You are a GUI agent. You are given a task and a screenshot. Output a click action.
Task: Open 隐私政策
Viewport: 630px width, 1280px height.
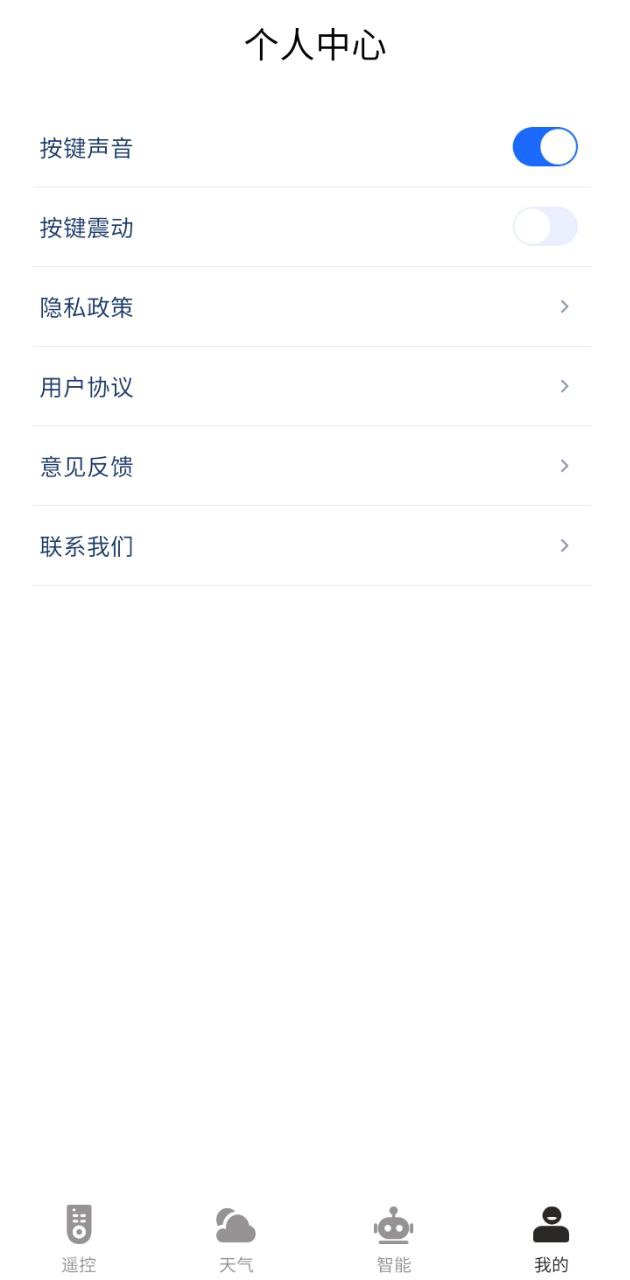pos(312,307)
